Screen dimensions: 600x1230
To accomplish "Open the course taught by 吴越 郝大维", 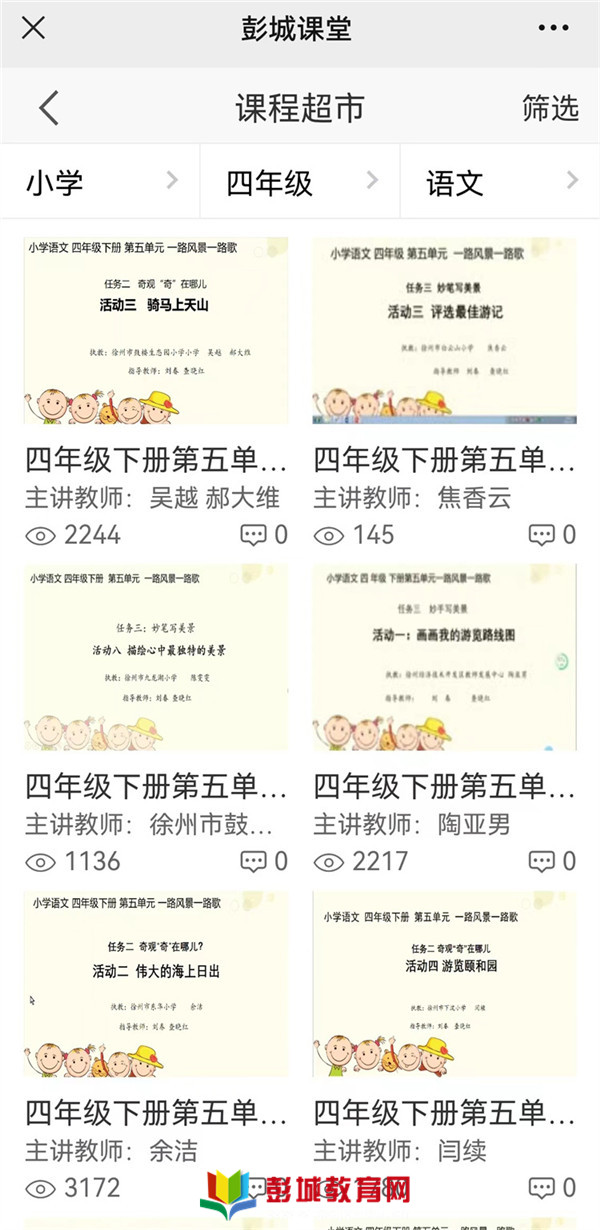I will 156,332.
